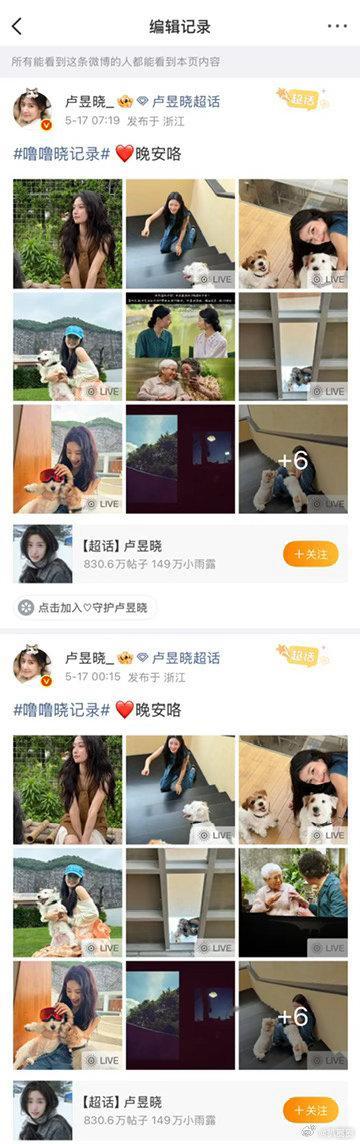Open the 卢昱晓超话 link on the 07:19 post

pyautogui.click(x=178, y=101)
